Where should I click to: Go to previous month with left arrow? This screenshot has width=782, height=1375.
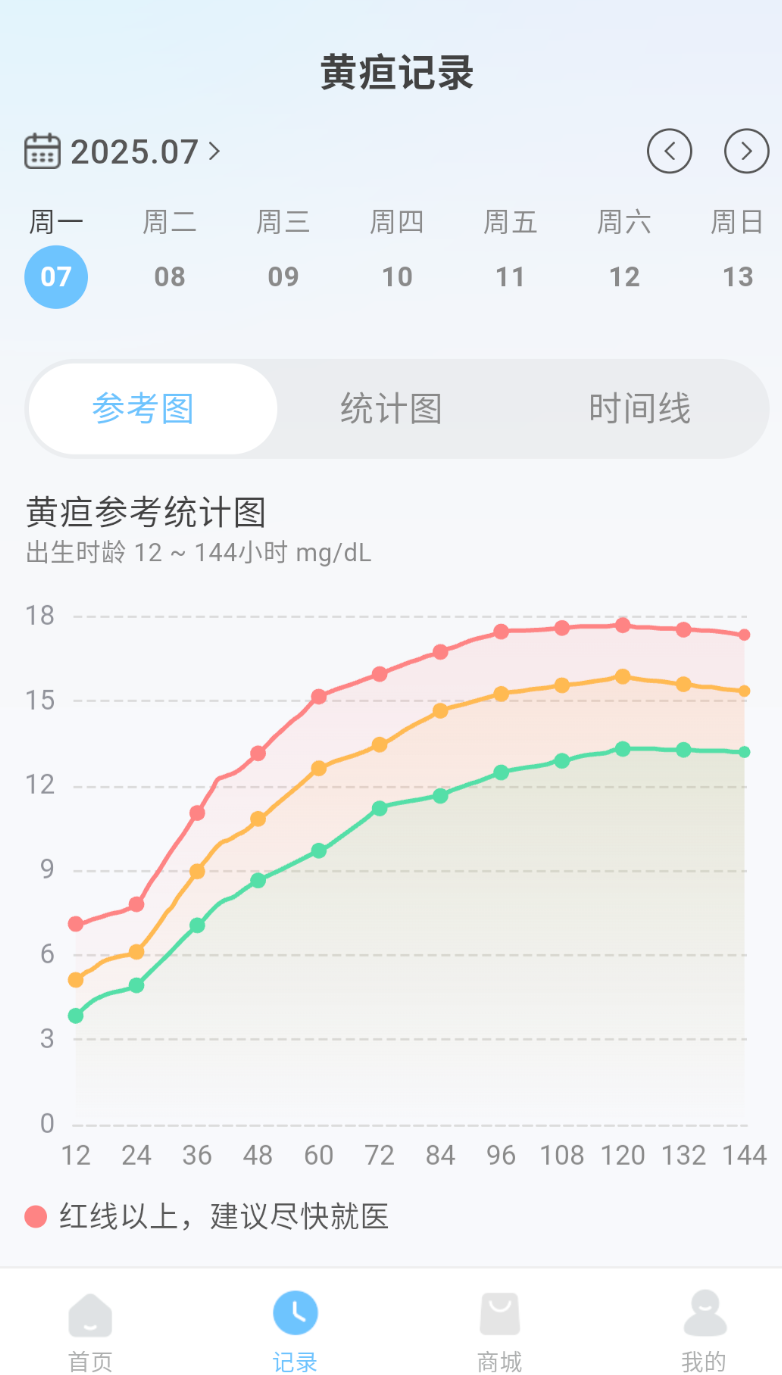pyautogui.click(x=669, y=151)
